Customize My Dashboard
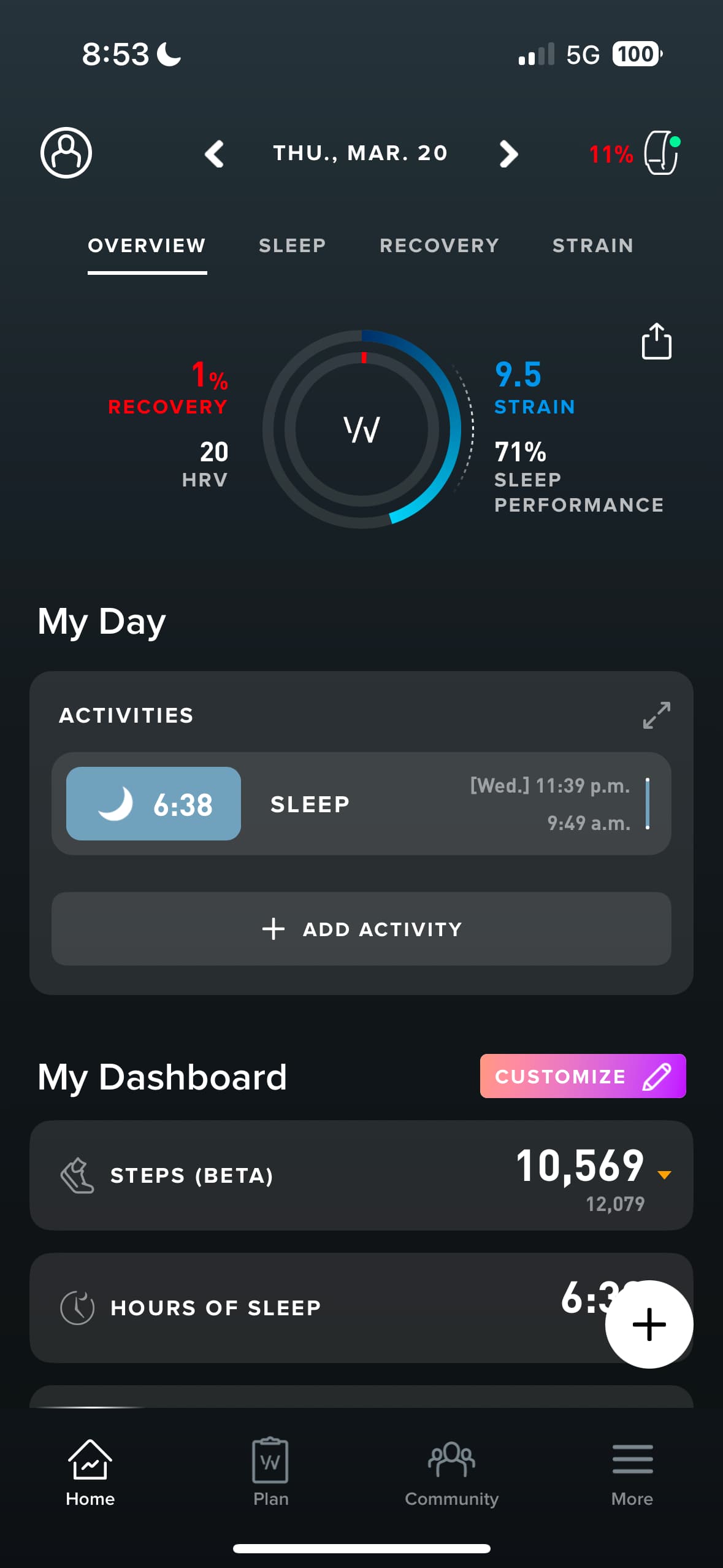Viewport: 723px width, 1568px height. click(583, 1076)
